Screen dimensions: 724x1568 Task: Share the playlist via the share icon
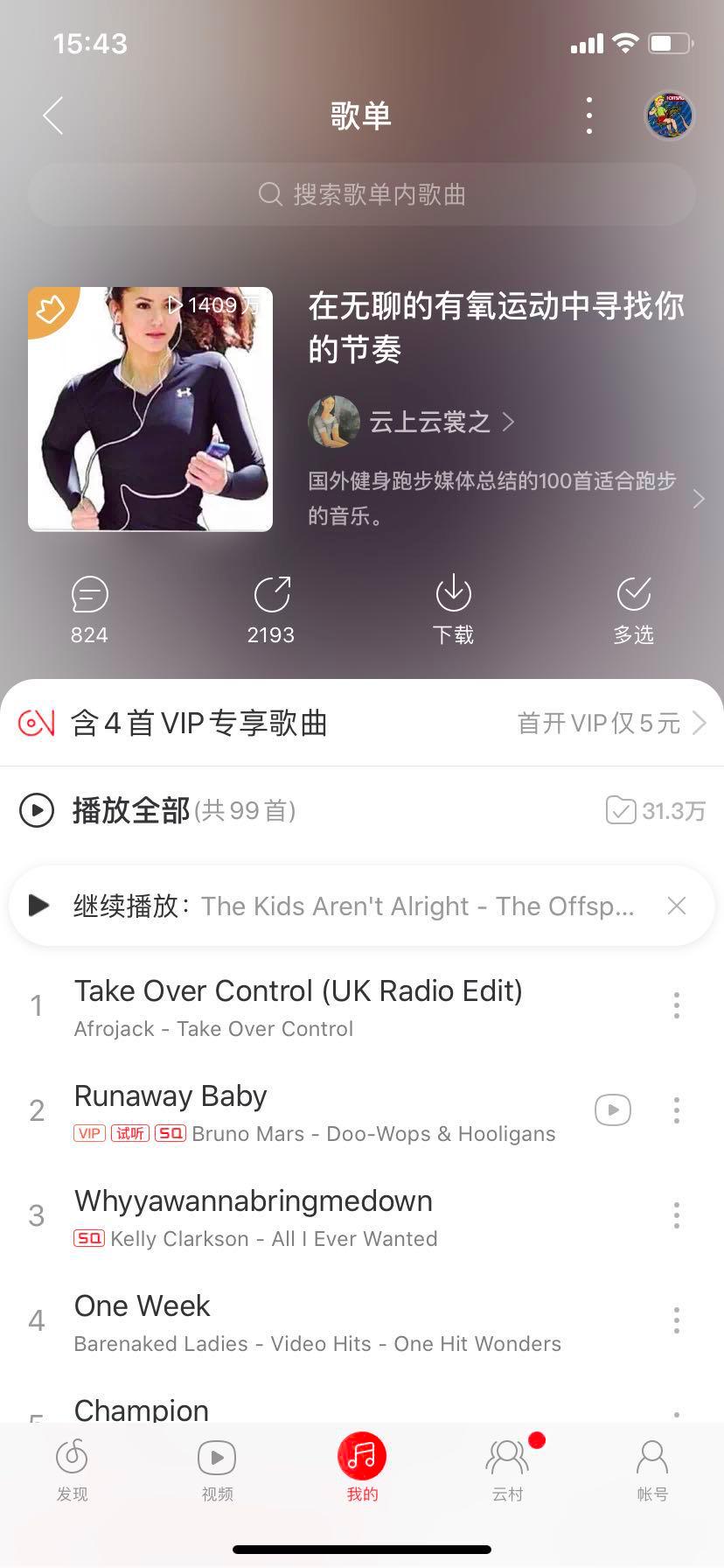pyautogui.click(x=270, y=599)
